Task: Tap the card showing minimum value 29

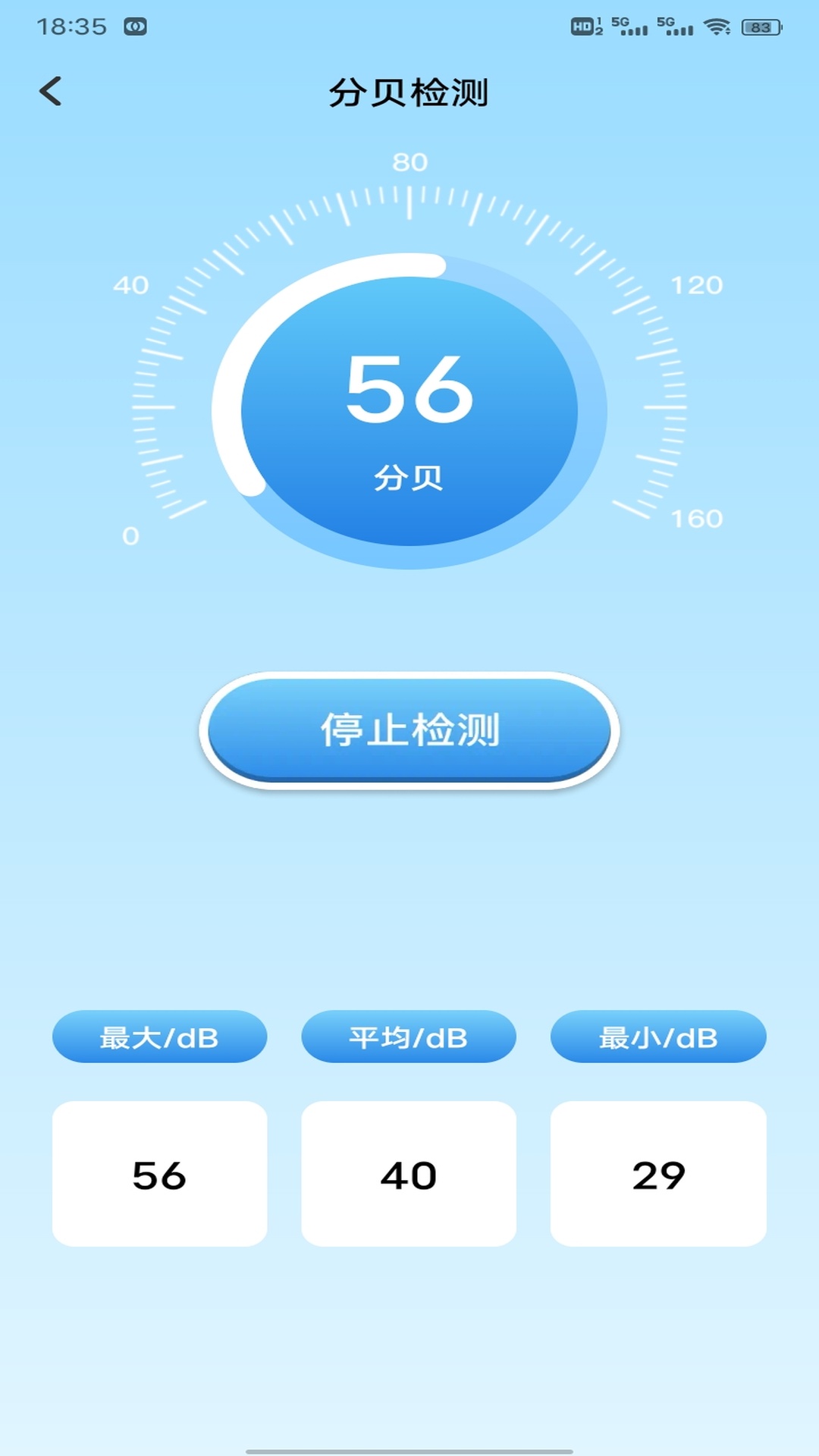Action: coord(658,1175)
